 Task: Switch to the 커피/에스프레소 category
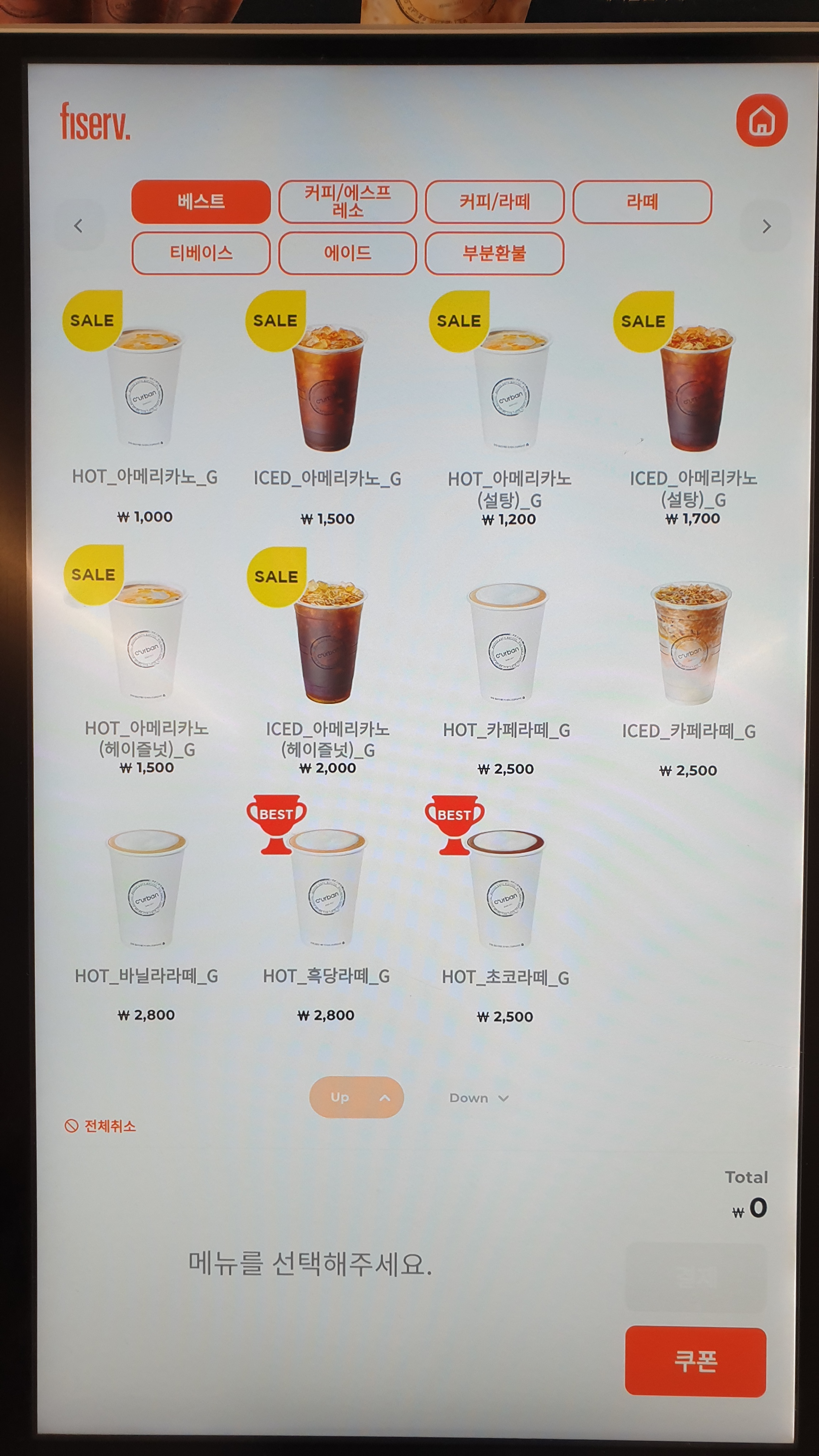tap(348, 202)
